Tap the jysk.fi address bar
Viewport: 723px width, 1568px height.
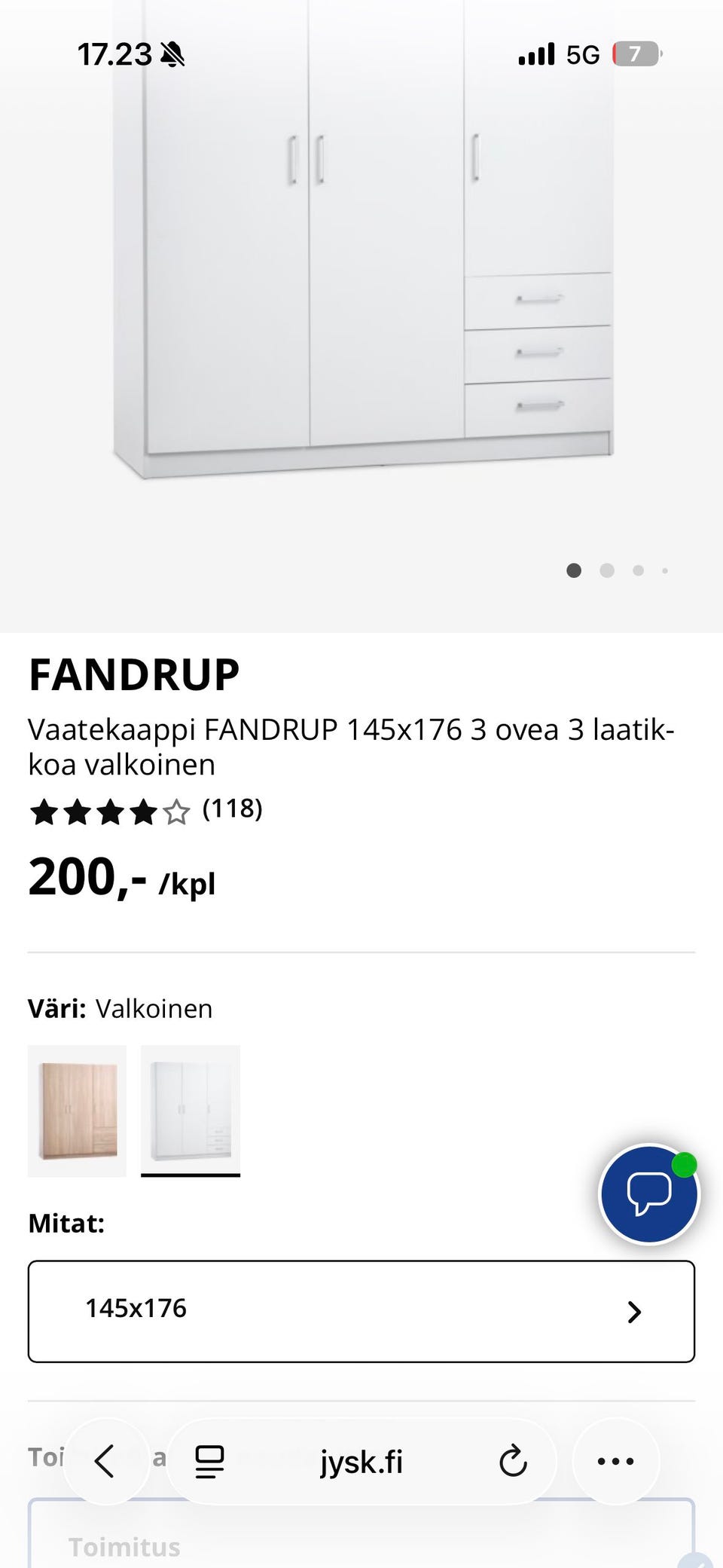pos(361,1462)
